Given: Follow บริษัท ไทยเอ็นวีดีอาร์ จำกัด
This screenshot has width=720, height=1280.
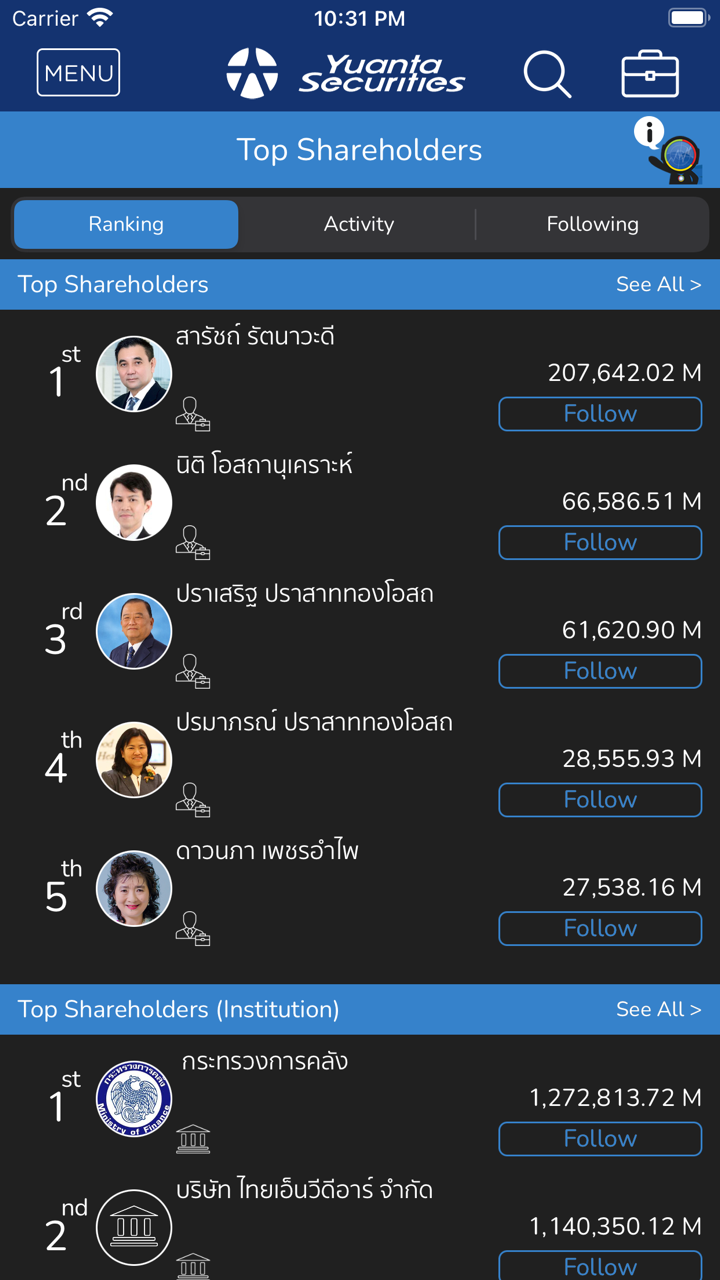Looking at the screenshot, I should (600, 1264).
